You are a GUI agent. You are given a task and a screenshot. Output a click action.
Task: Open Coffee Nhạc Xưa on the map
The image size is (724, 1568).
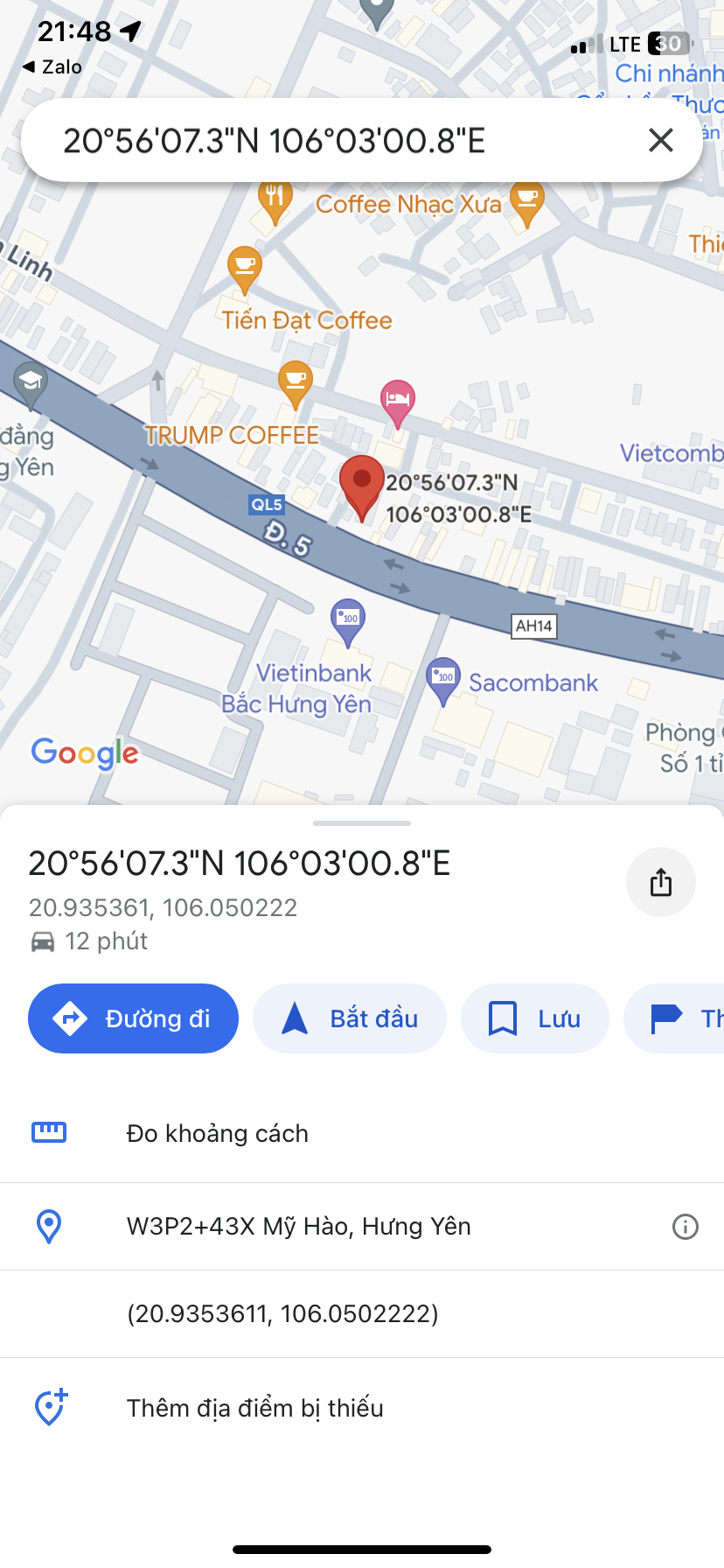coord(526,201)
